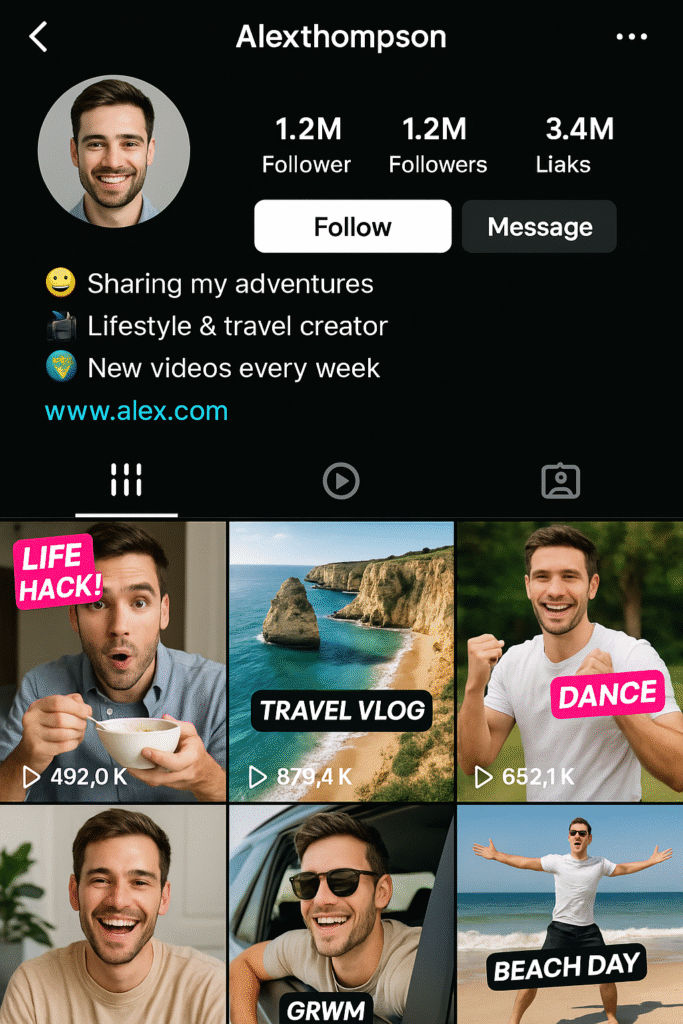Message Alexthompson
Image resolution: width=683 pixels, height=1024 pixels.
tap(539, 227)
